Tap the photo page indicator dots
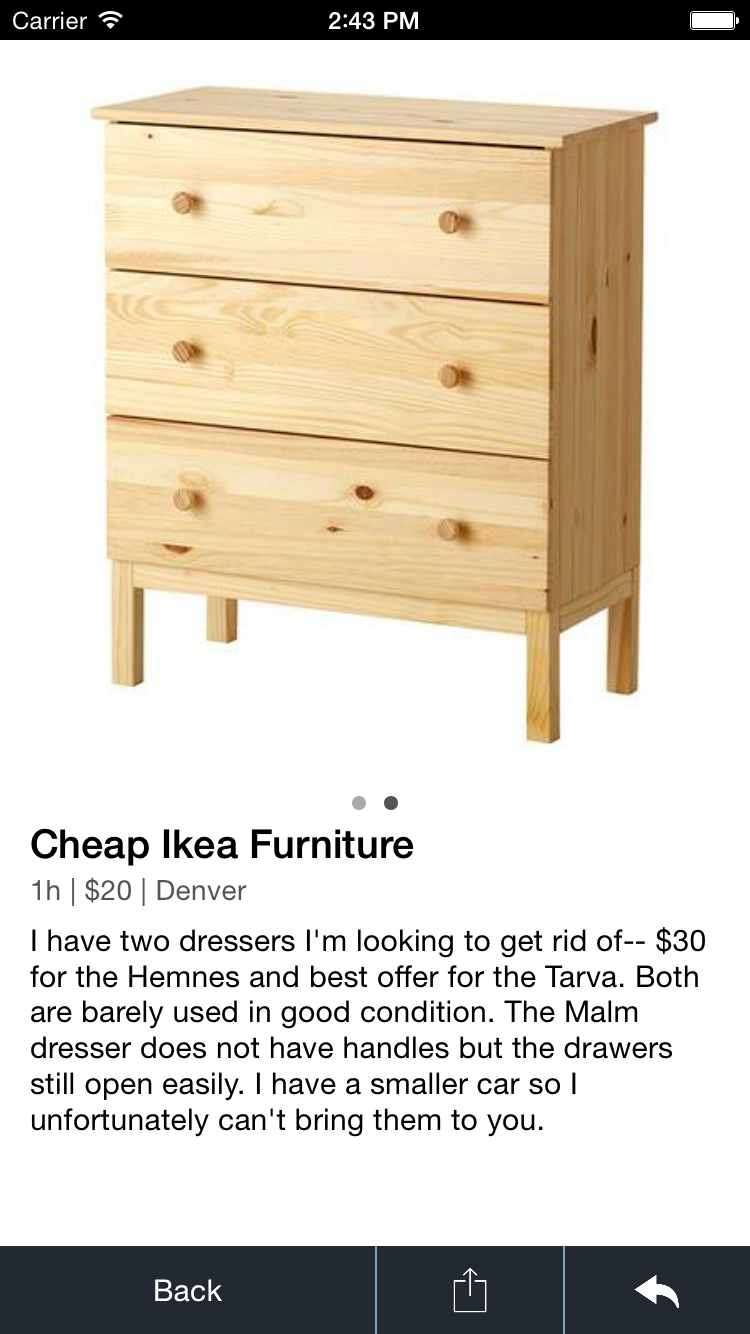 (x=375, y=803)
